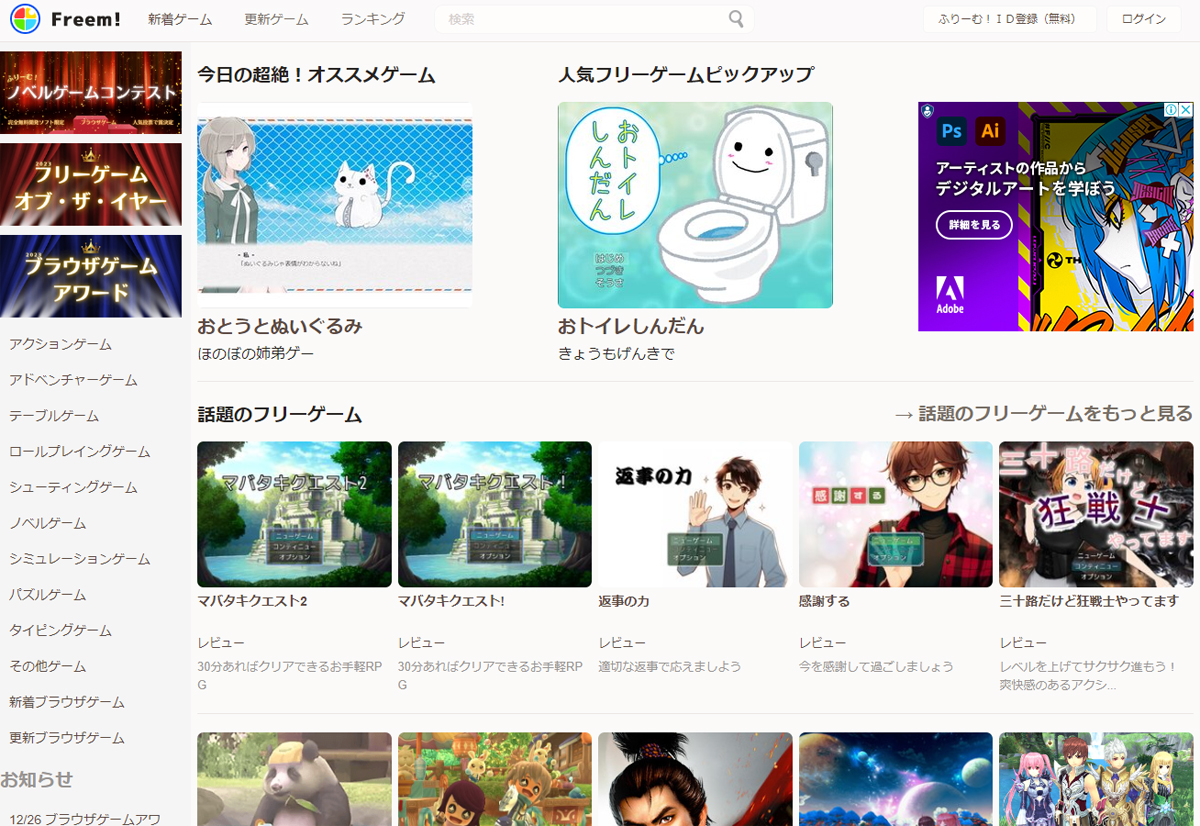Tap ふりーむ！ID登録（無料） button
The height and width of the screenshot is (826, 1200).
[1009, 19]
